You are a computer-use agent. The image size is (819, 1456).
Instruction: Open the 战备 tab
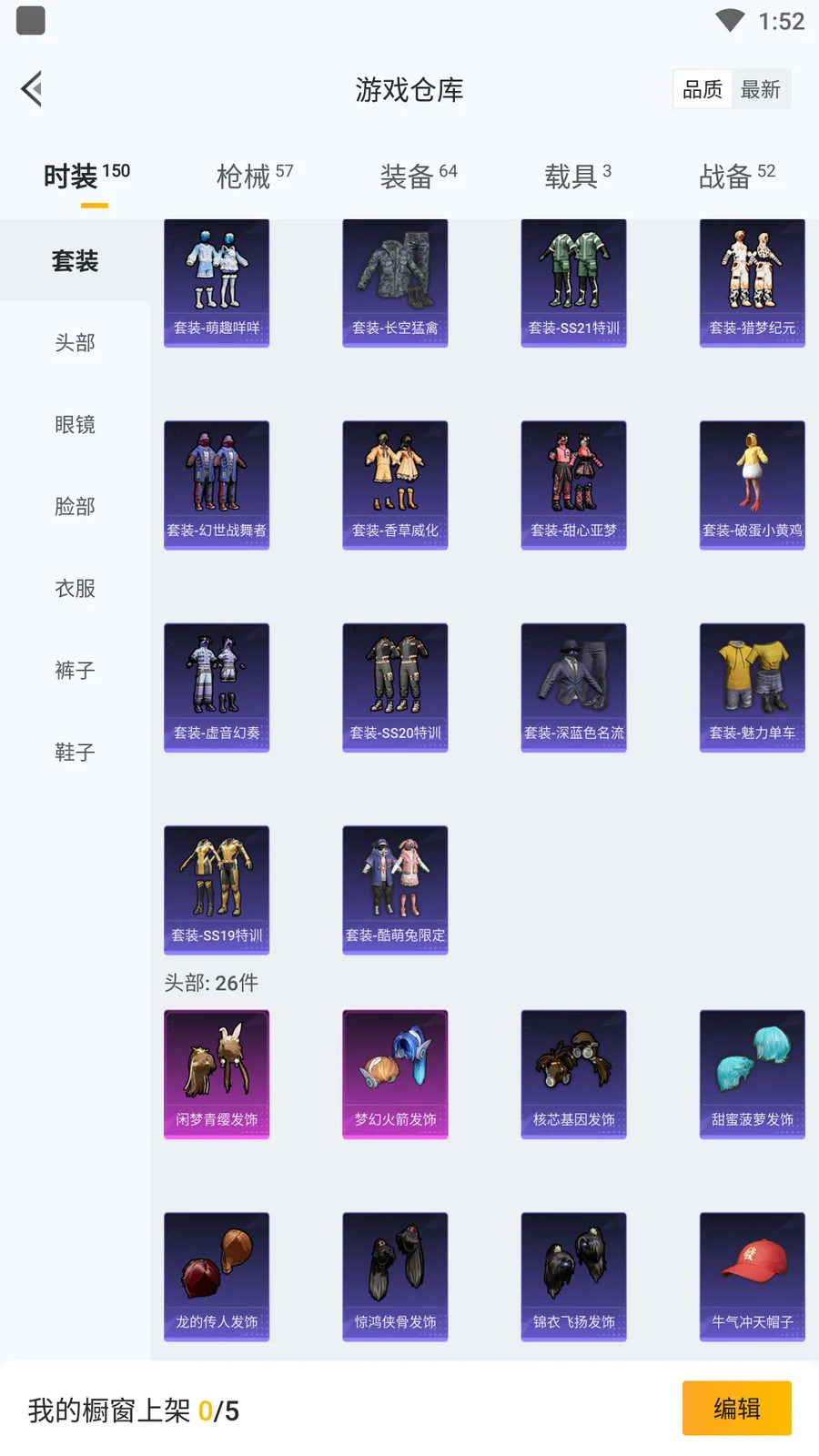(737, 176)
